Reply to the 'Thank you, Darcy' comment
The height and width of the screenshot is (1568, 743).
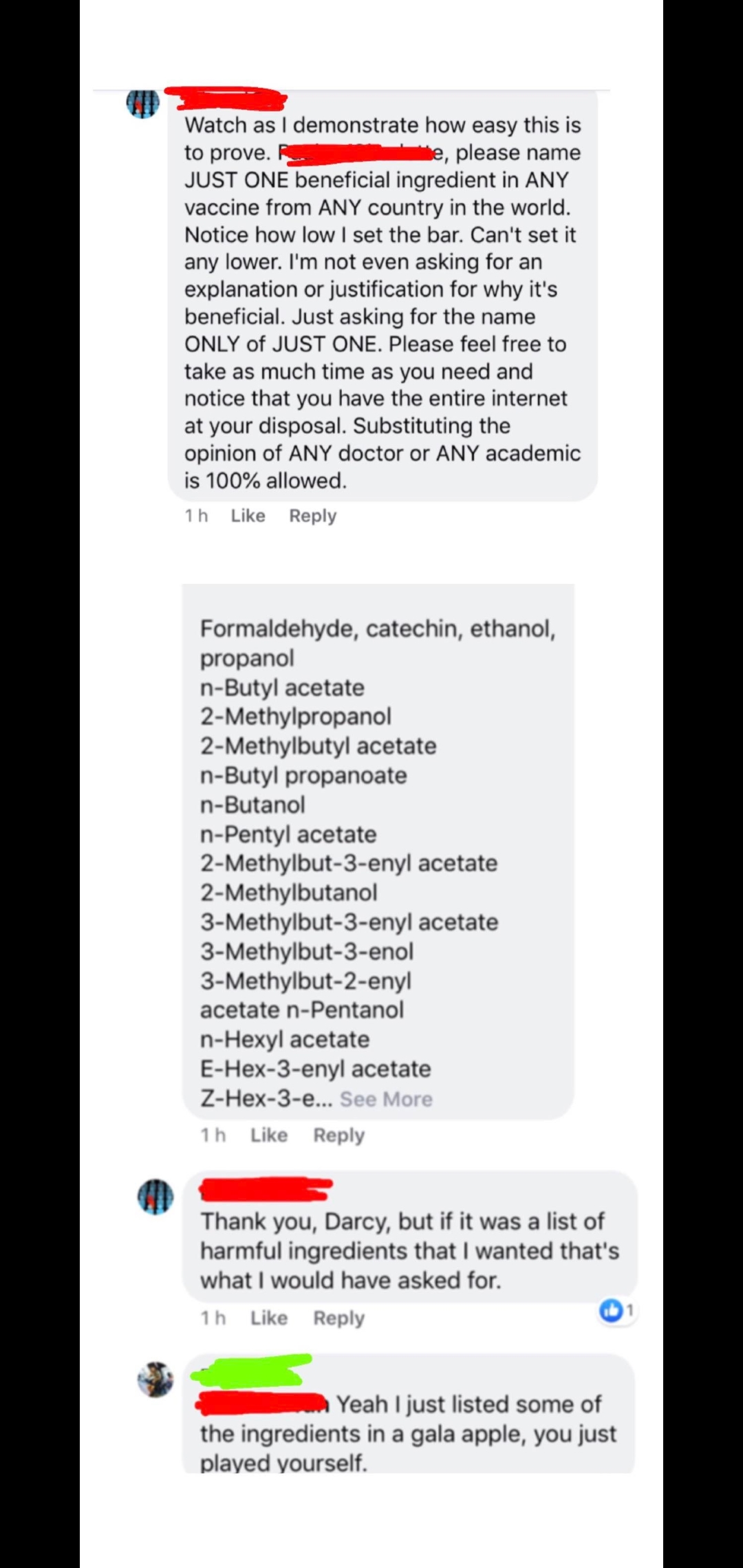[x=338, y=1318]
